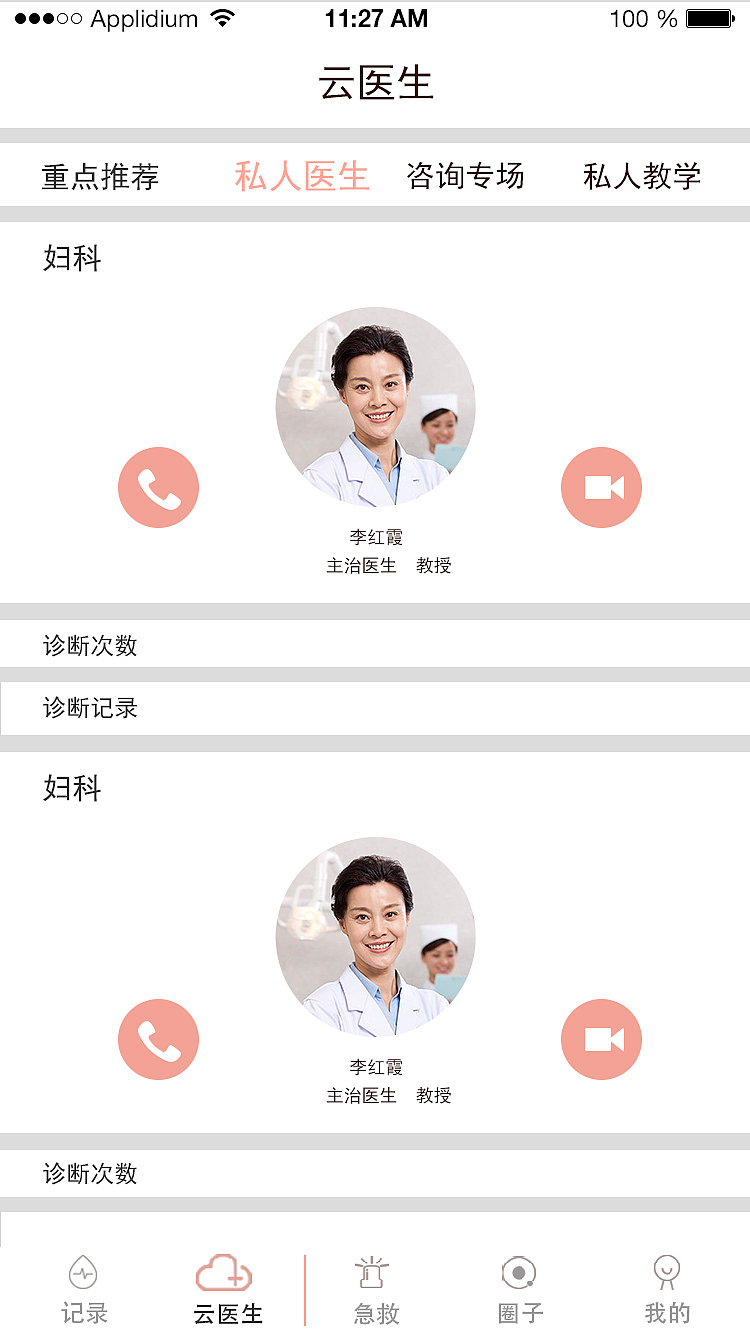This screenshot has height=1334, width=750.
Task: Select the 私人医生 tab
Action: (x=302, y=177)
